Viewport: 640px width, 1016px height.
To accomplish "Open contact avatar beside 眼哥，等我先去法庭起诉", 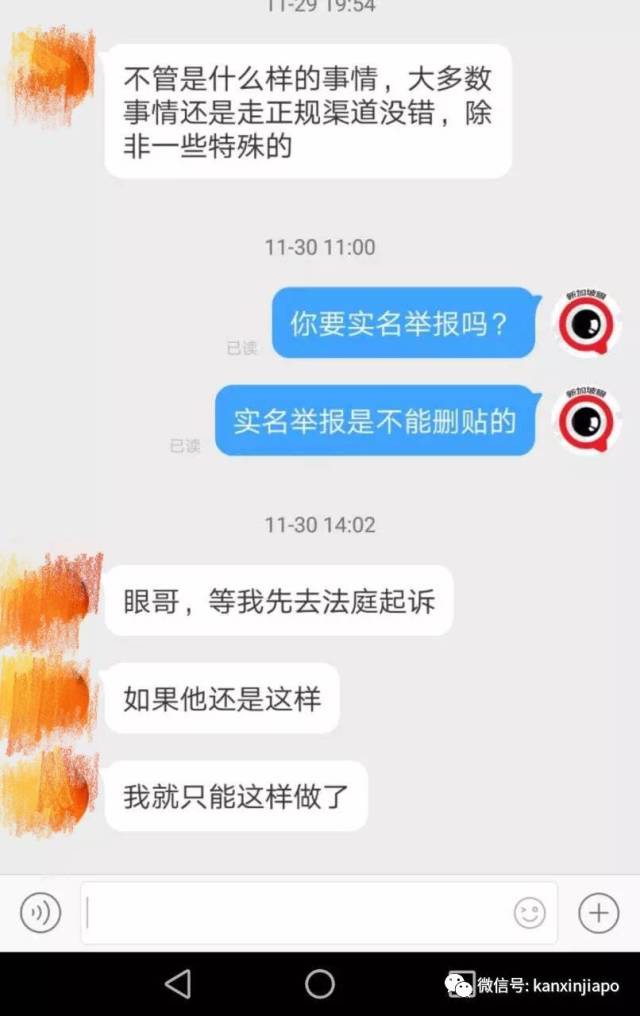I will (x=50, y=599).
